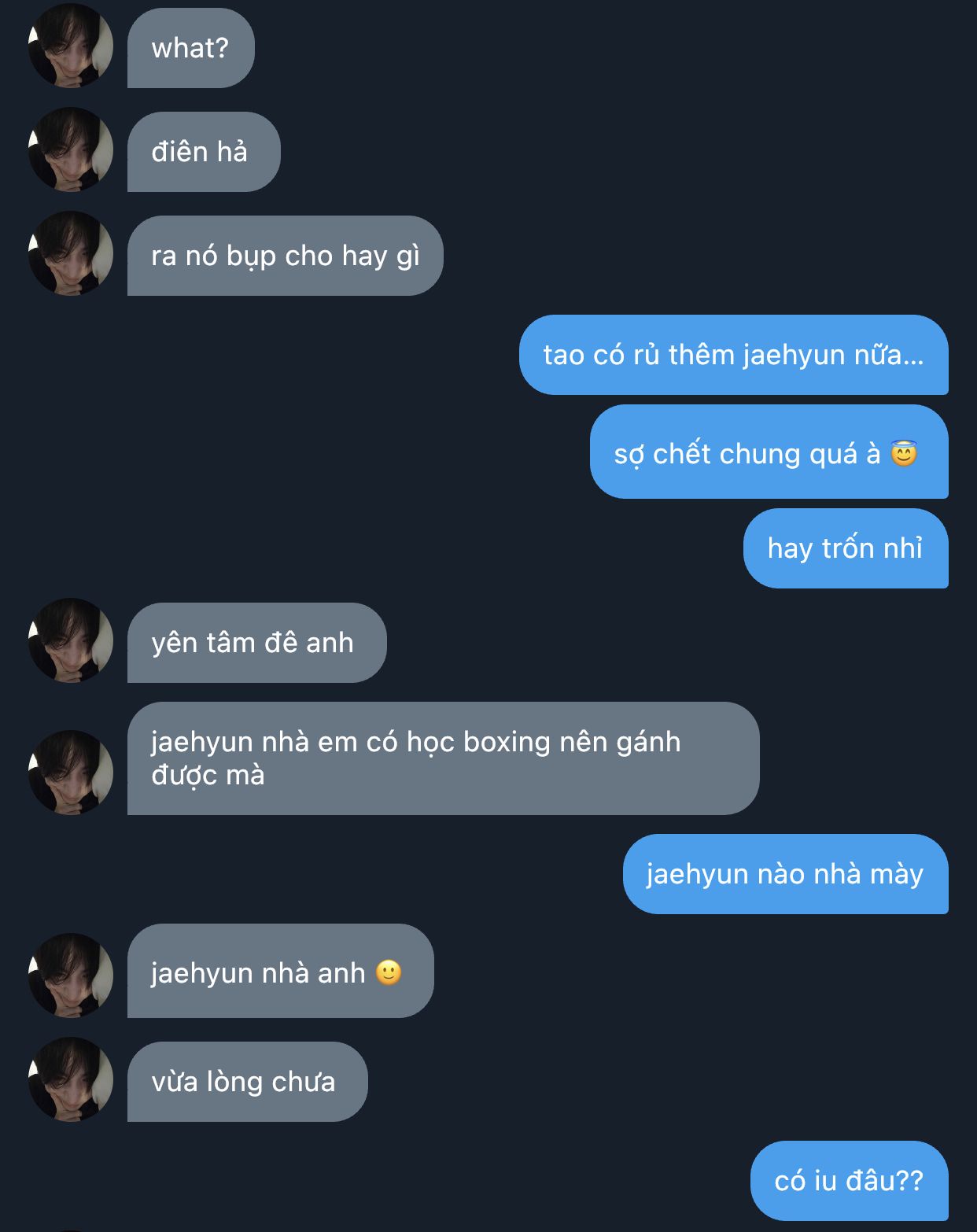
Task: Open sender's avatar beside "what?" message
Action: point(71,46)
